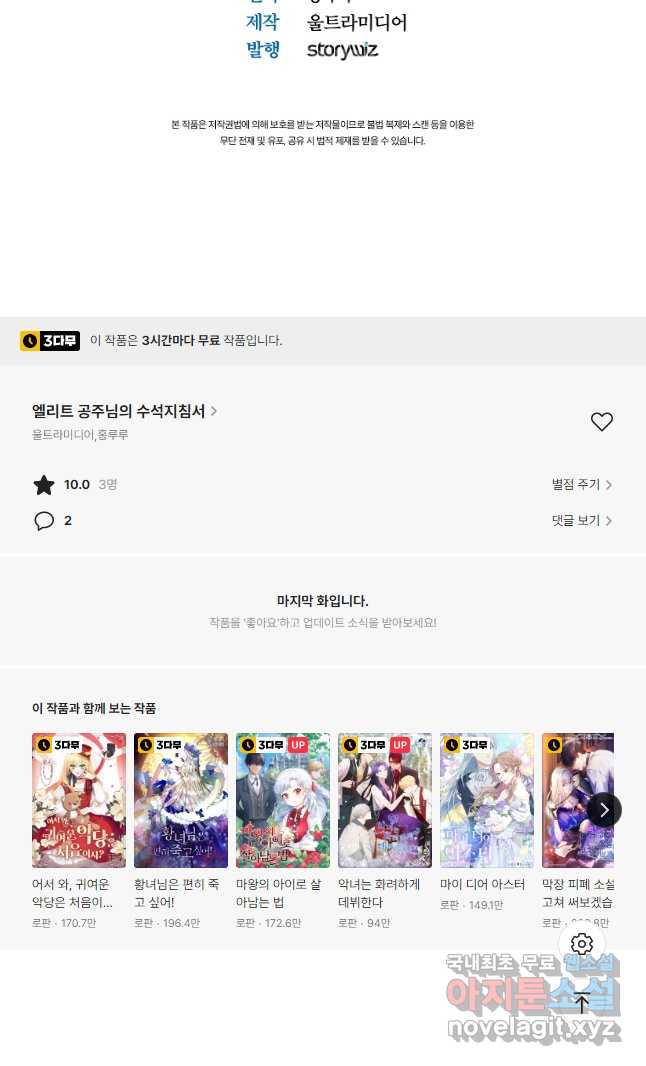
Task: Like this series with the heart icon
Action: pos(601,422)
